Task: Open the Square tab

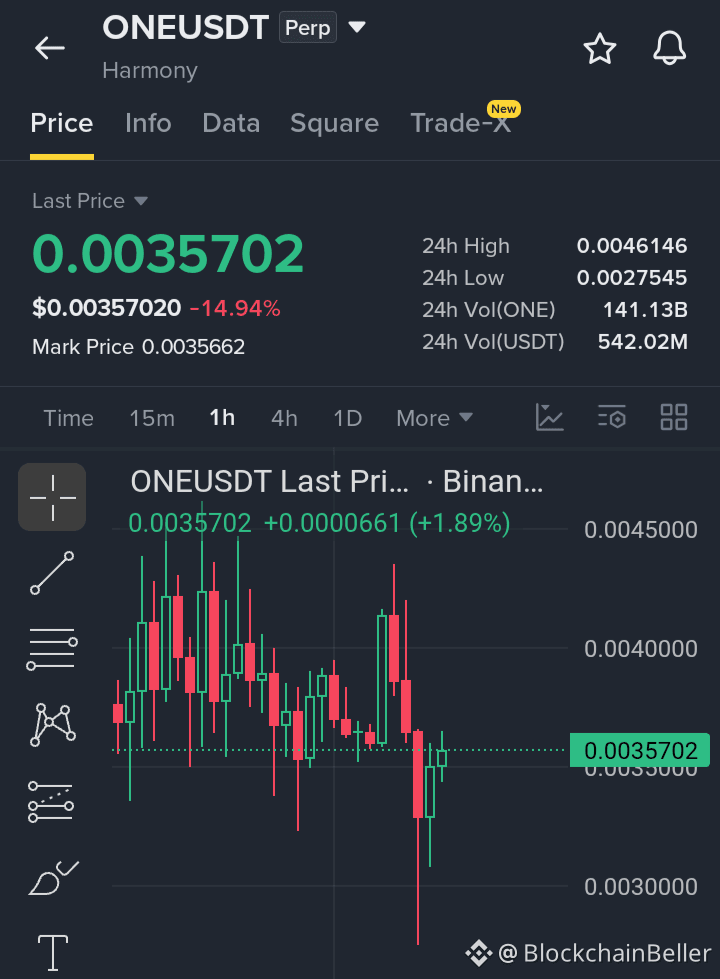Action: 334,123
